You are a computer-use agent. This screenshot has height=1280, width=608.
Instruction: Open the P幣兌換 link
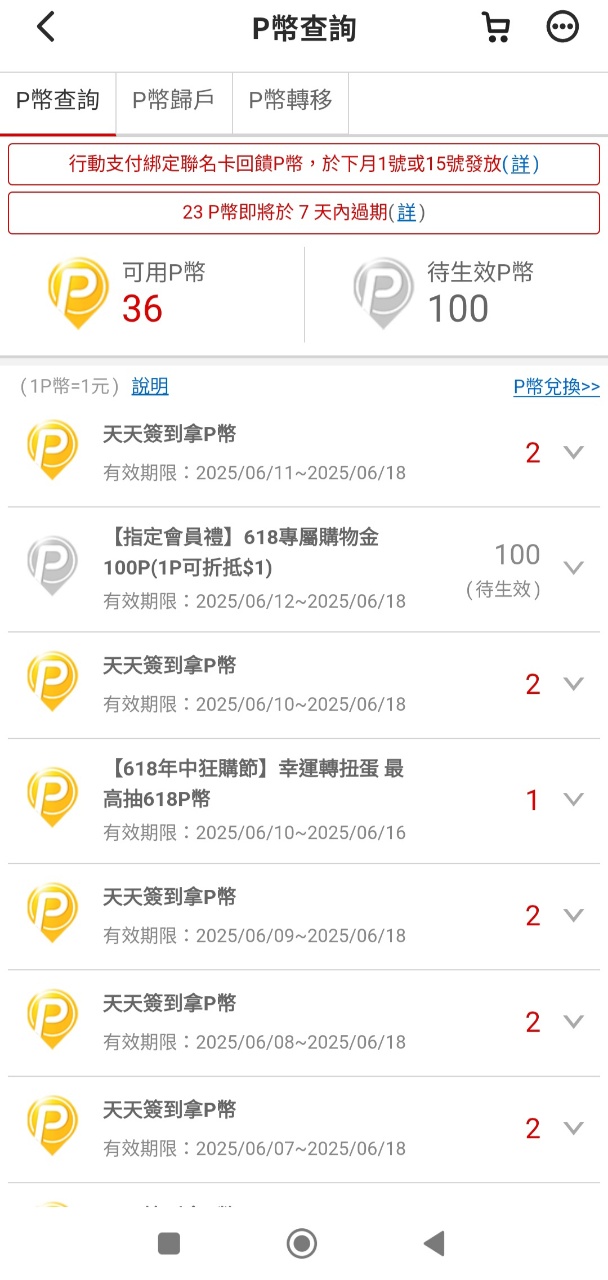point(556,387)
